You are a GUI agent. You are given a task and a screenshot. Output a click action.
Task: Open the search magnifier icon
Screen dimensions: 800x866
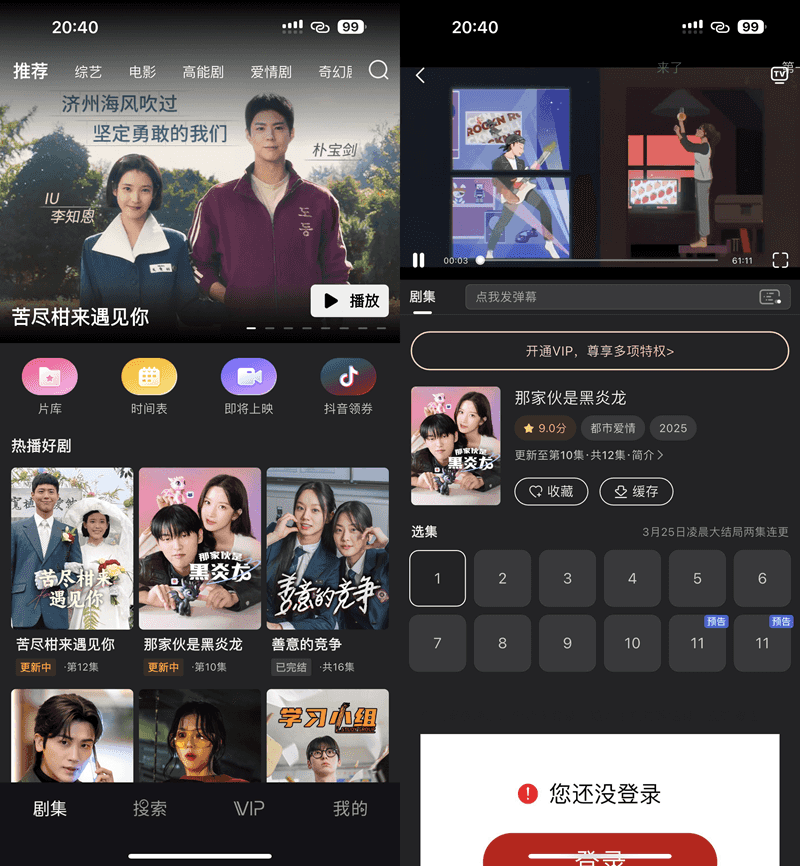click(x=379, y=70)
